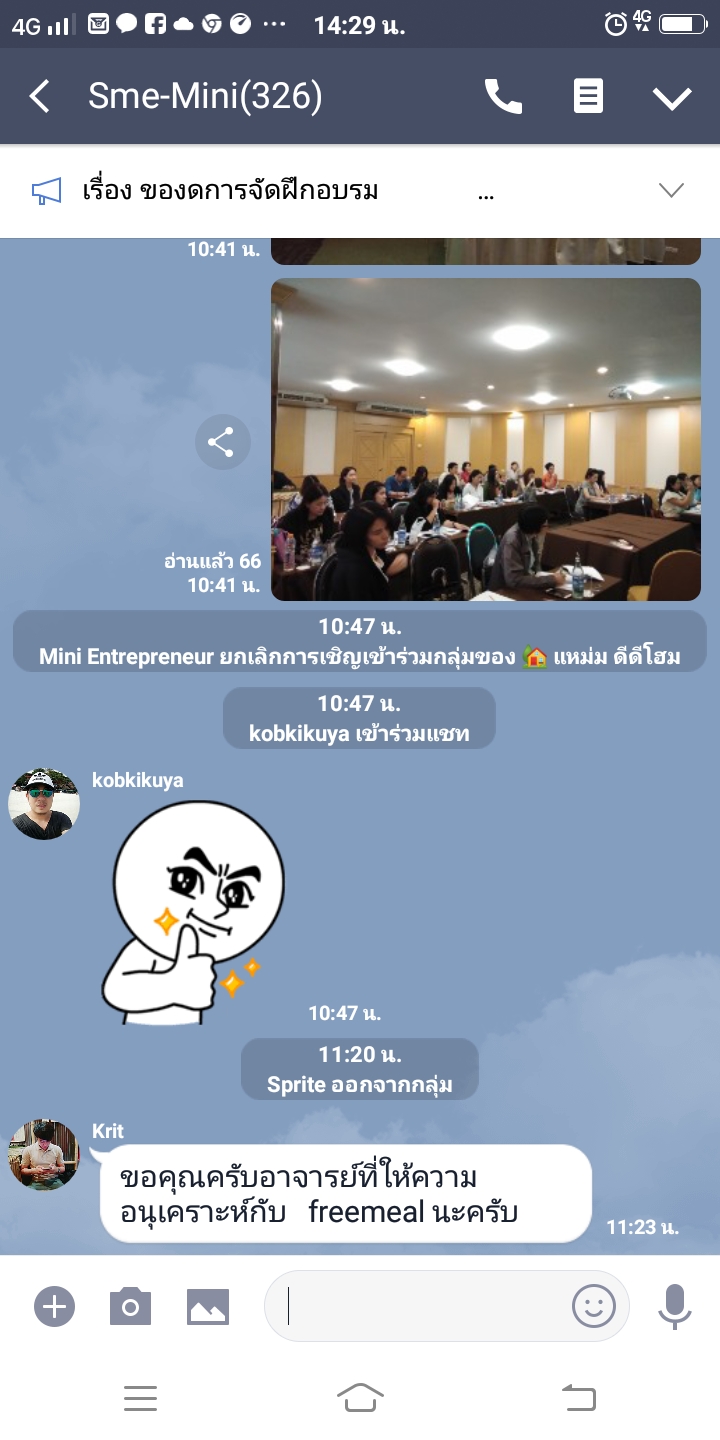Image resolution: width=720 pixels, height=1440 pixels.
Task: View kobkikuya's profile picture
Action: [44, 804]
